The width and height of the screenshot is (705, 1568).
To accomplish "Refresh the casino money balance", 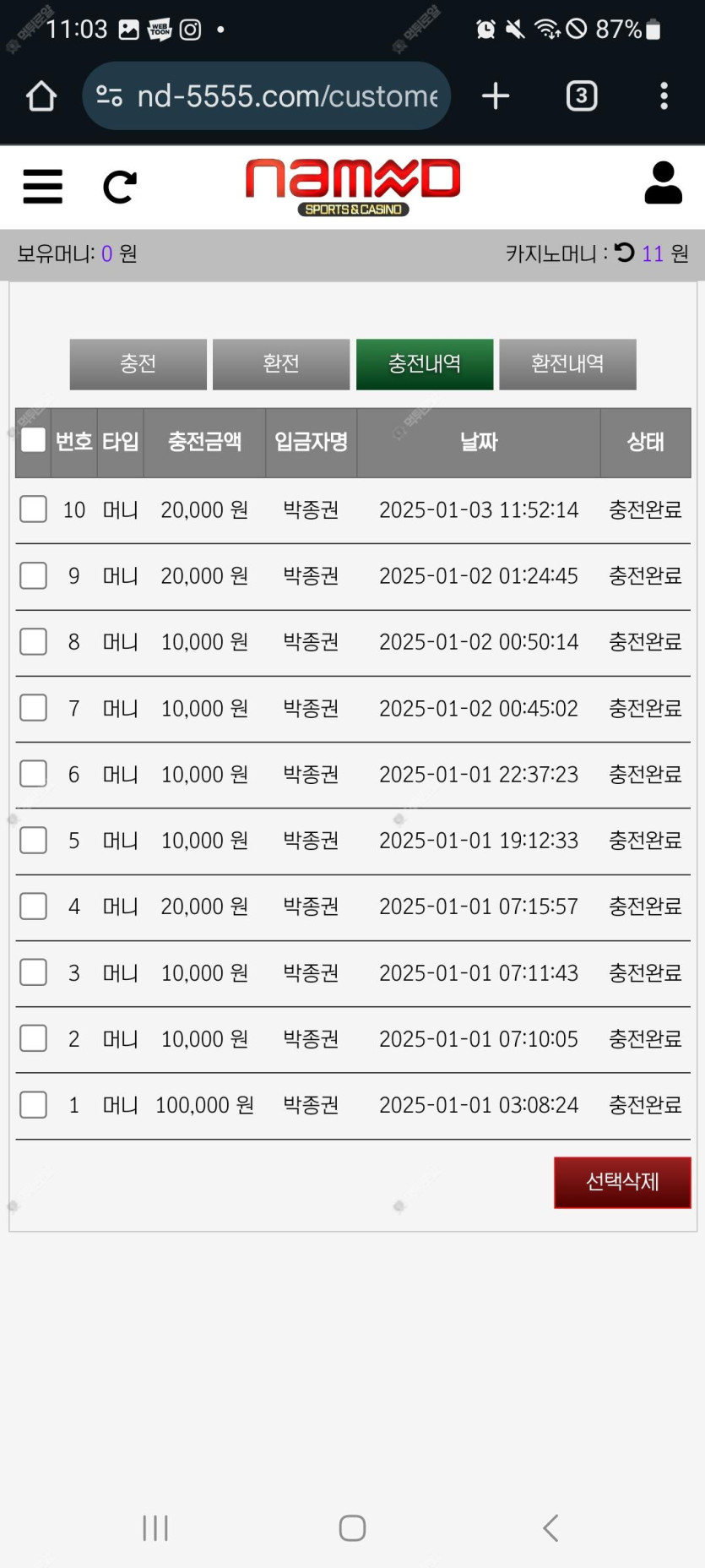I will (x=624, y=253).
